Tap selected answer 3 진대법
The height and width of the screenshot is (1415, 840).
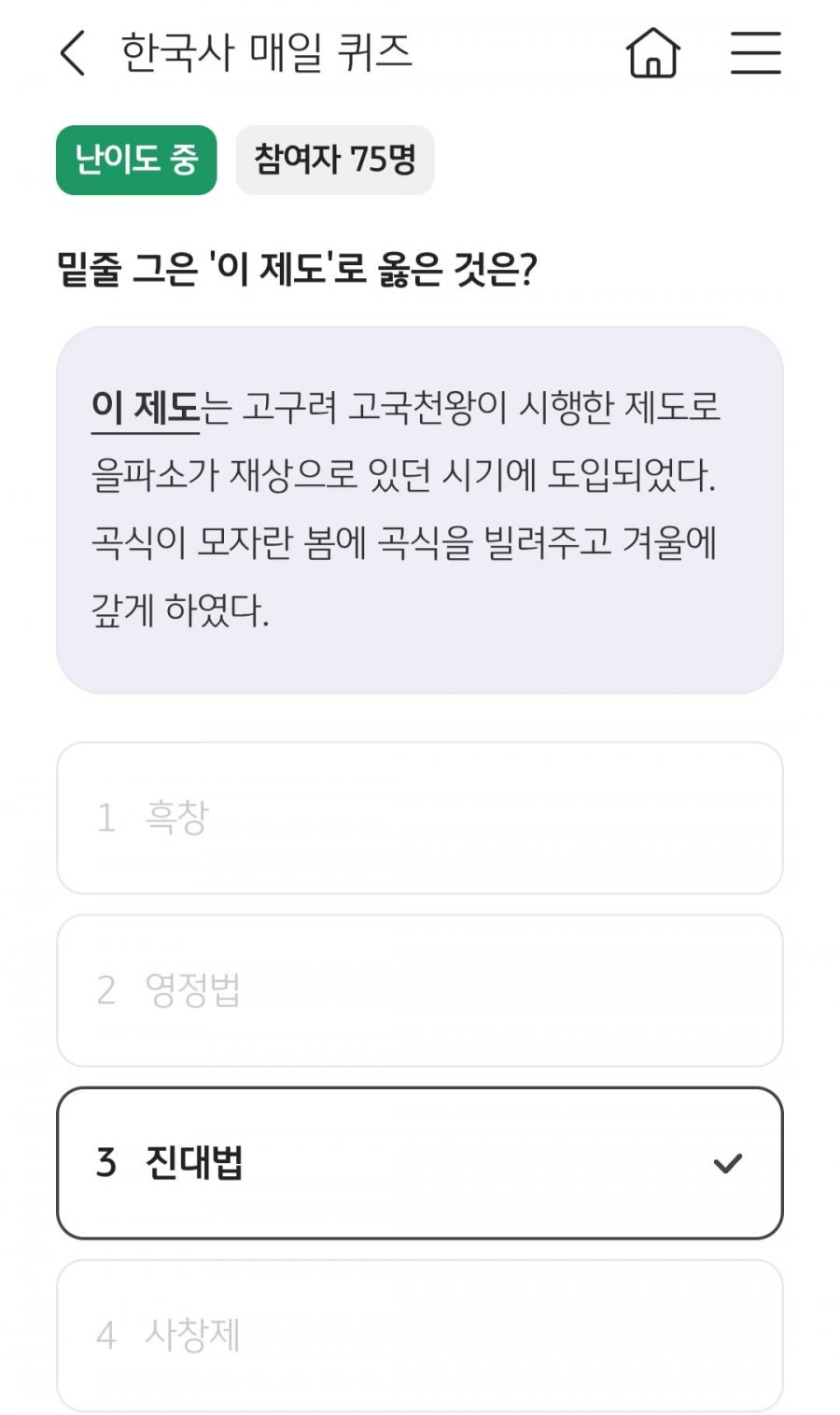click(419, 1163)
